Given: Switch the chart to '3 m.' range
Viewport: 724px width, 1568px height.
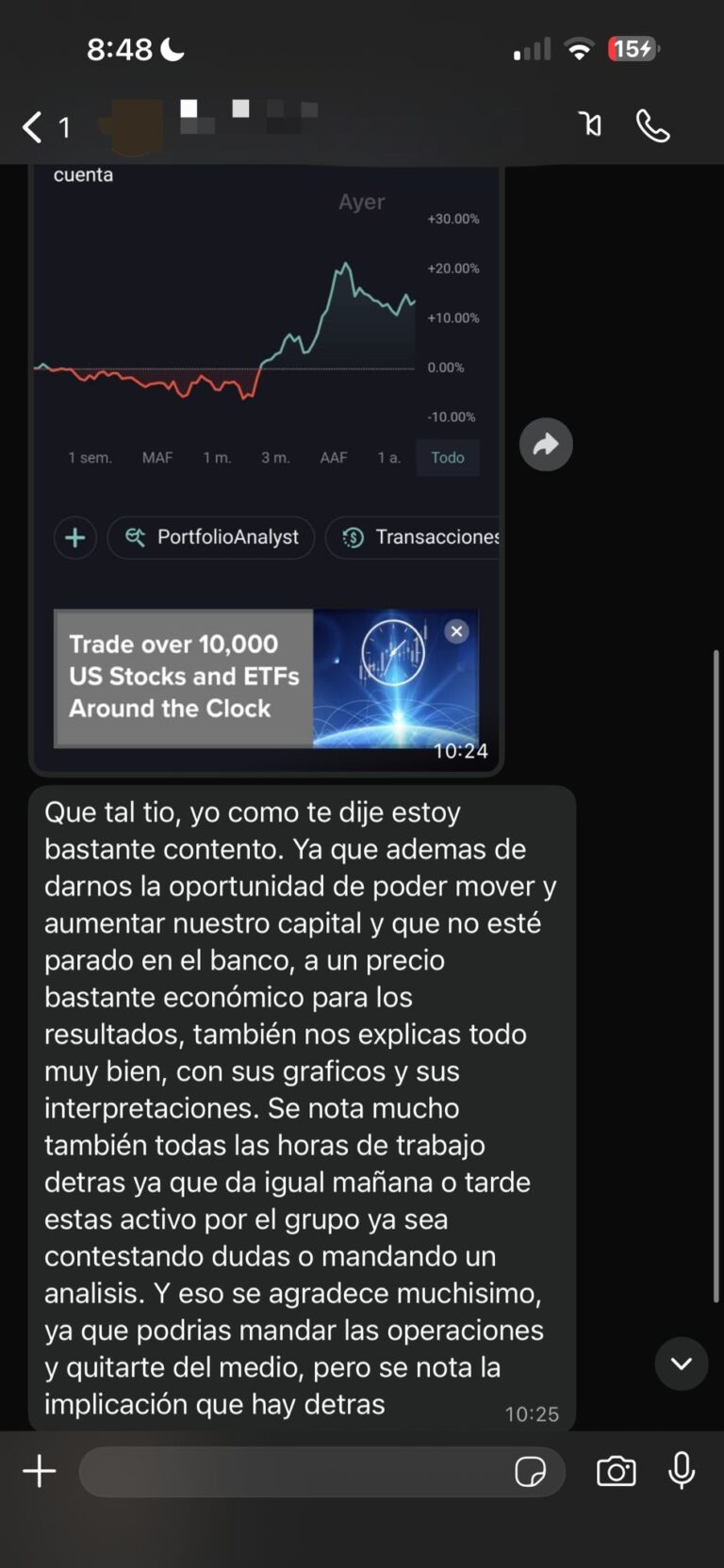Looking at the screenshot, I should (275, 457).
